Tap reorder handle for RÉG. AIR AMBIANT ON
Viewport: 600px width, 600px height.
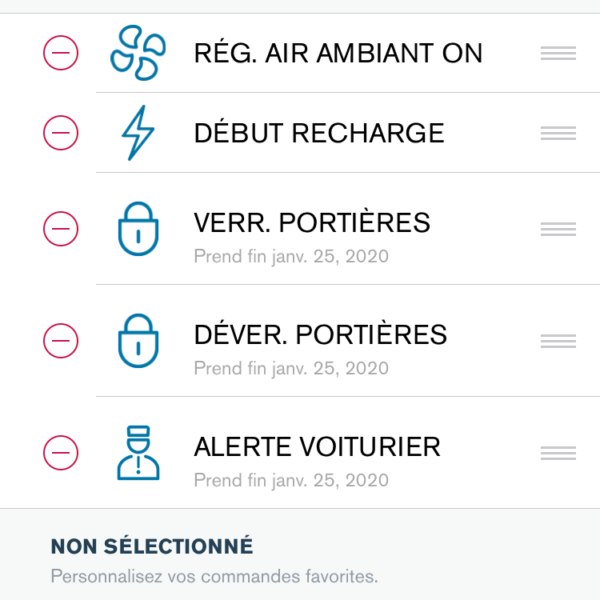click(558, 53)
